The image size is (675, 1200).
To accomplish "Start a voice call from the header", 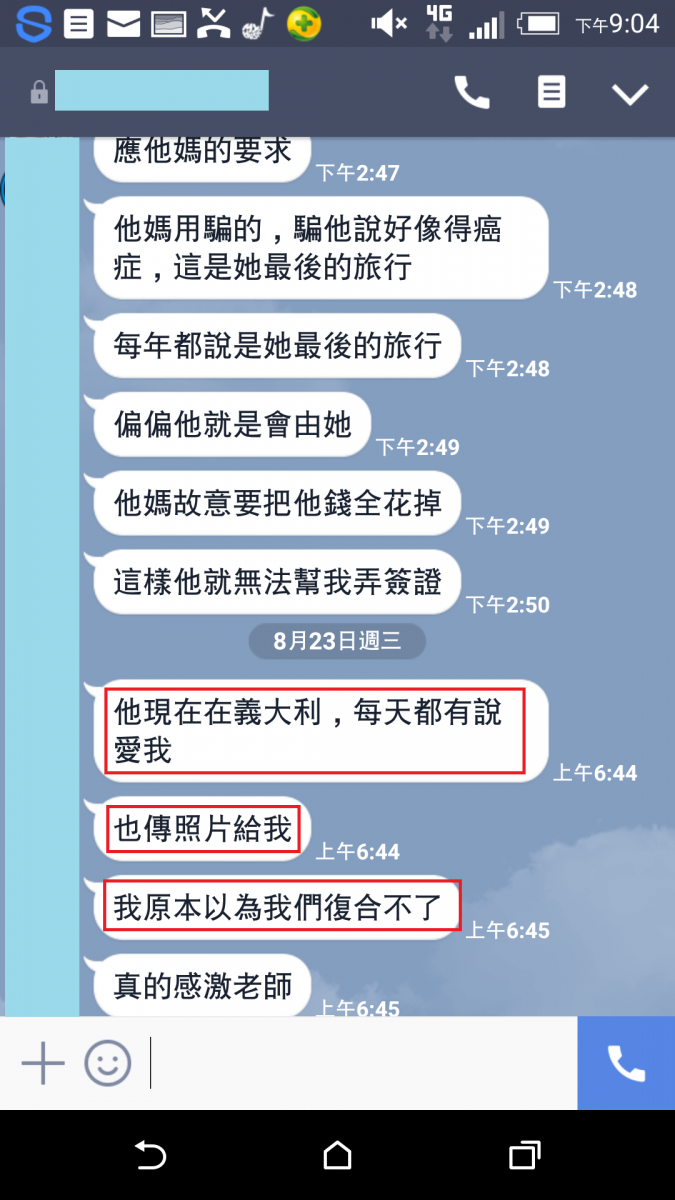I will [x=472, y=93].
